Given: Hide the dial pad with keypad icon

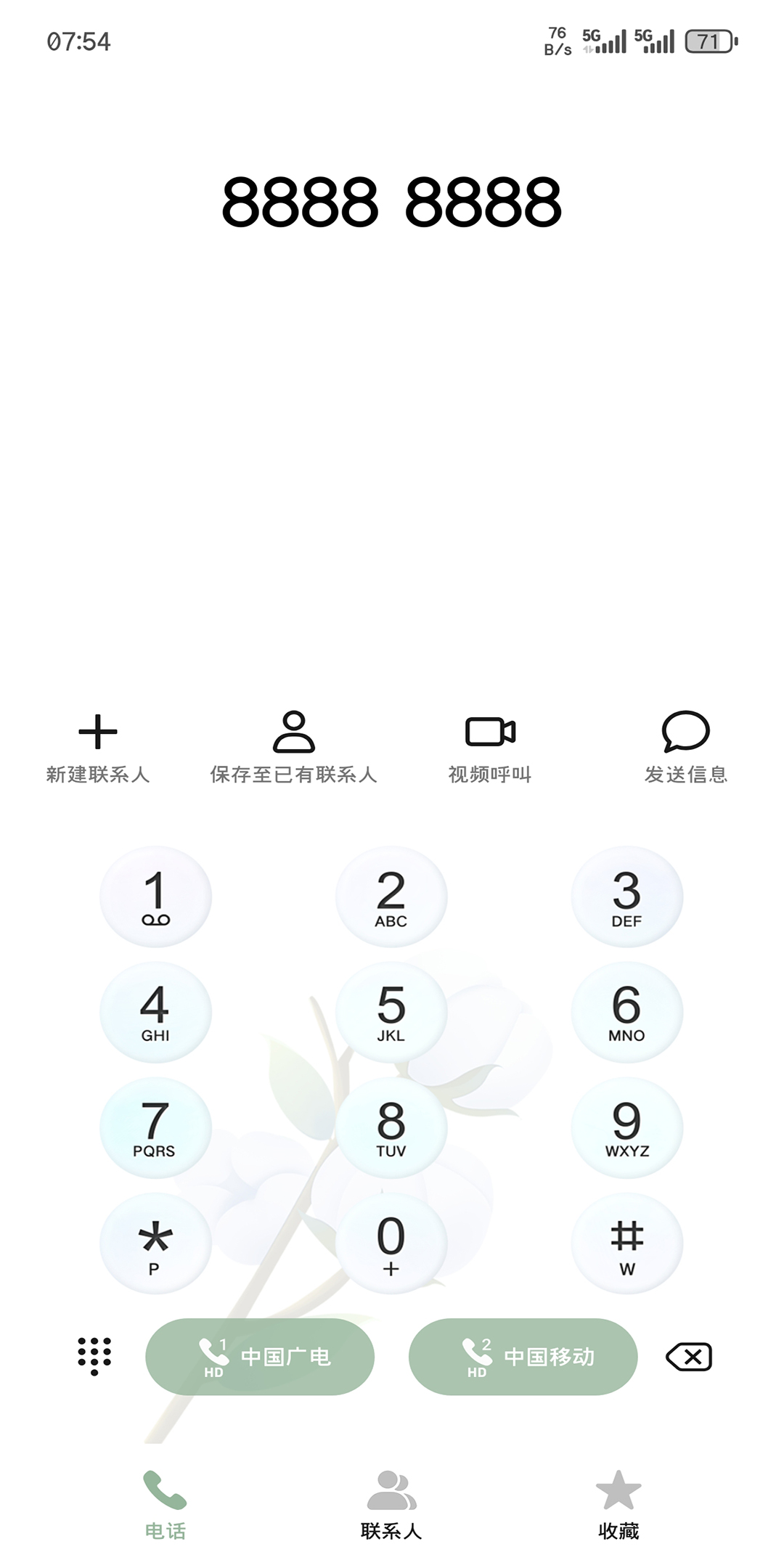Looking at the screenshot, I should pos(94,1356).
